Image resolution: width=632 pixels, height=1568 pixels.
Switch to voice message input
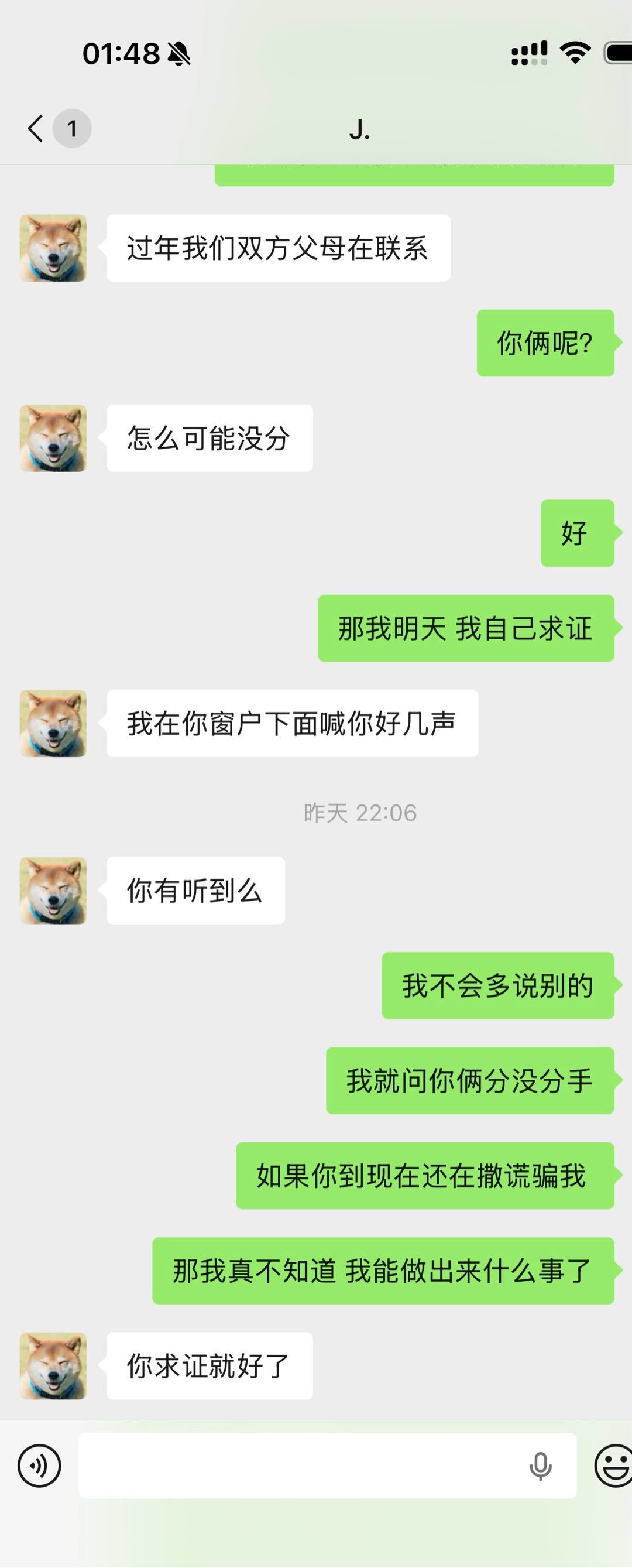tap(40, 1466)
